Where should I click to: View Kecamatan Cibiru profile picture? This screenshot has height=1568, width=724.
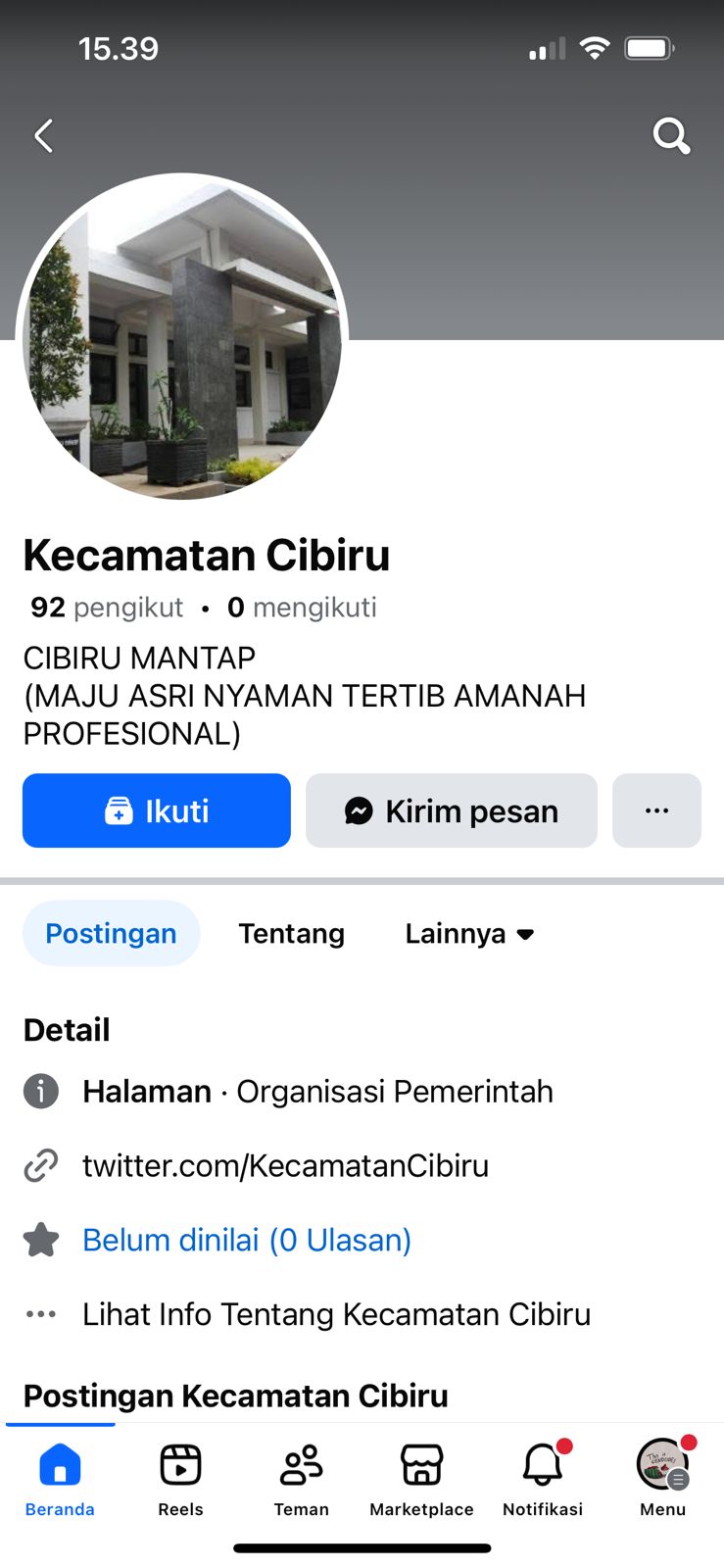pyautogui.click(x=183, y=338)
